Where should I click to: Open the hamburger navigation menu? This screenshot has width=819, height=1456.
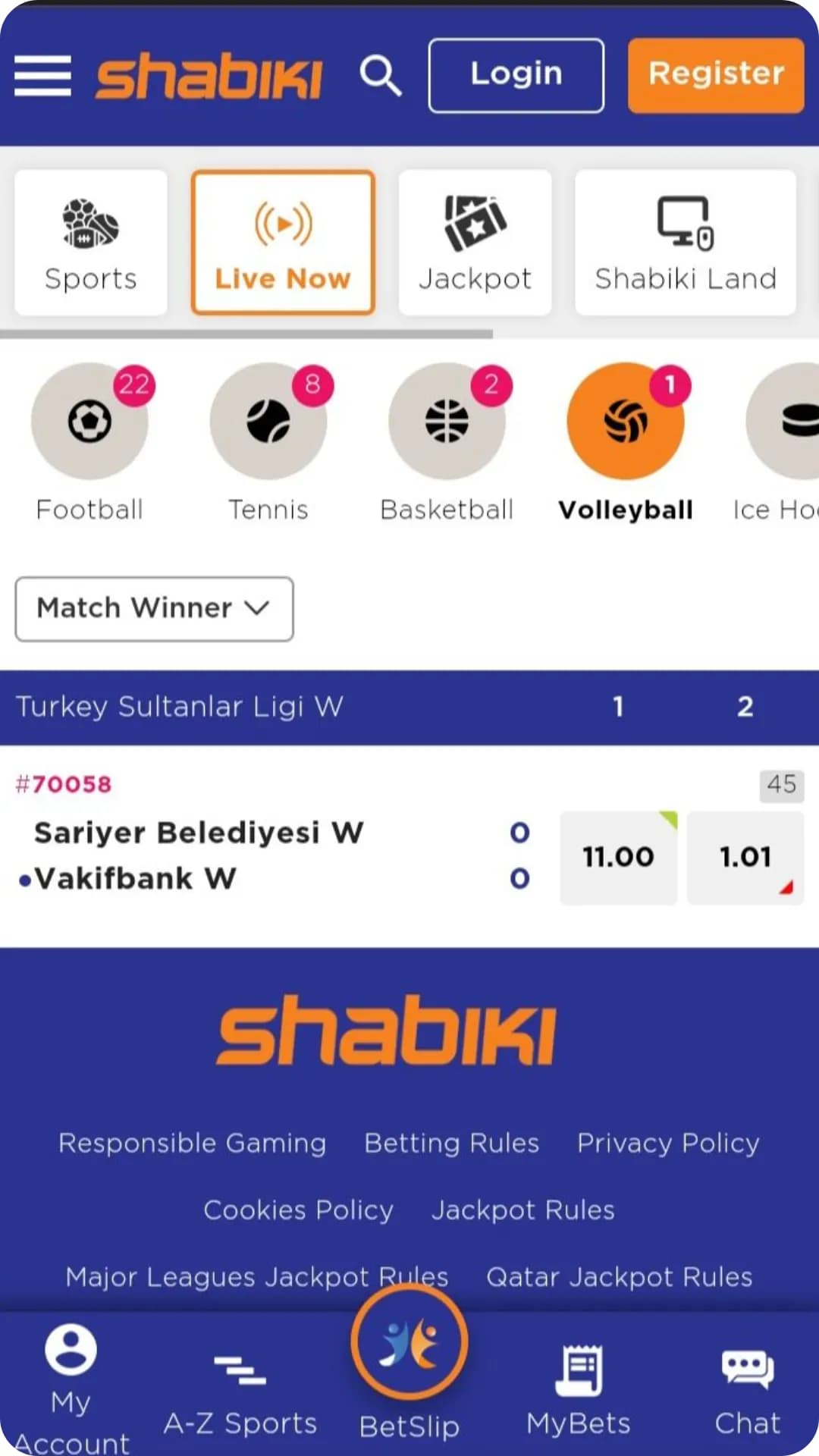(42, 75)
